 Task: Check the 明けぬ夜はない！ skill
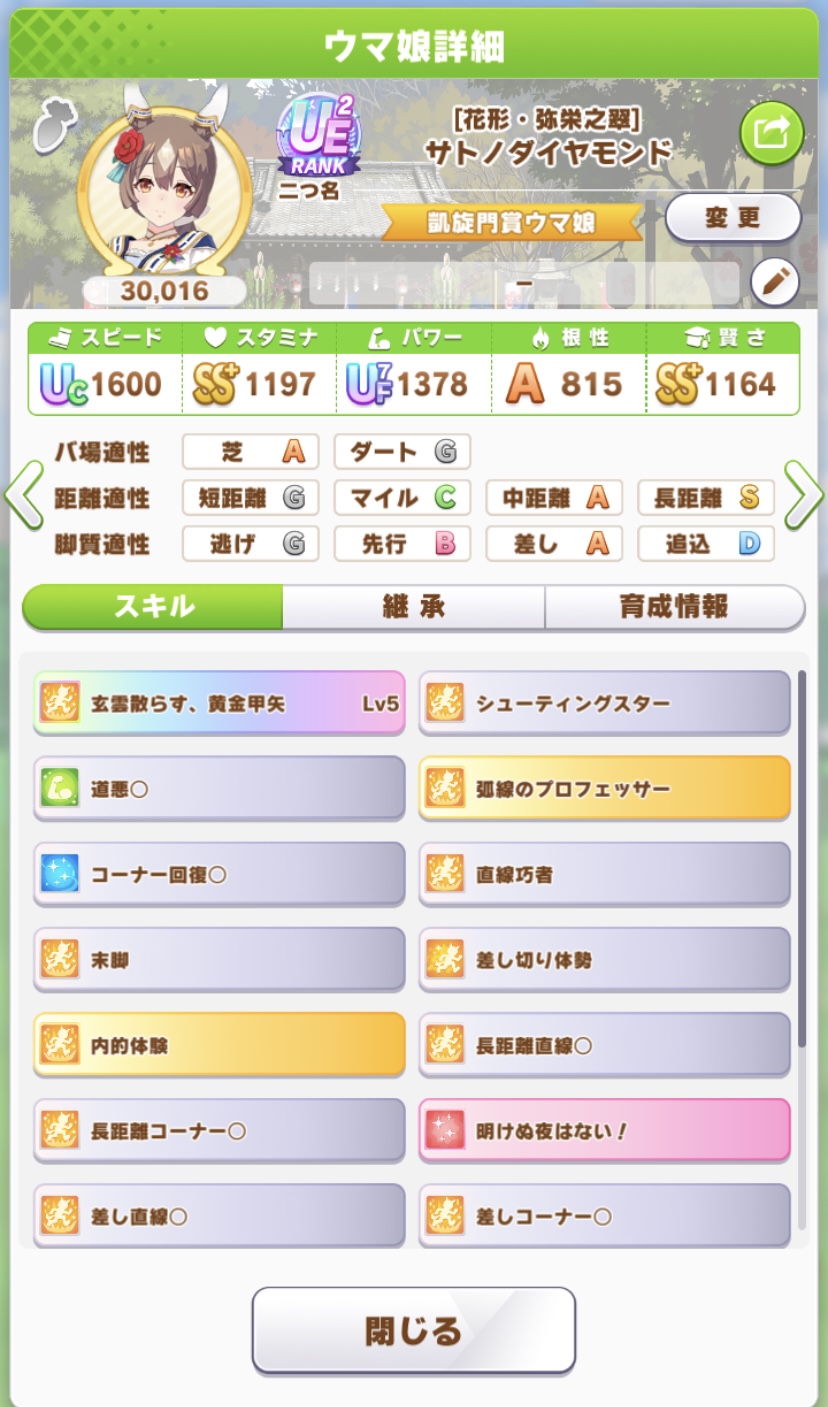tap(604, 1131)
